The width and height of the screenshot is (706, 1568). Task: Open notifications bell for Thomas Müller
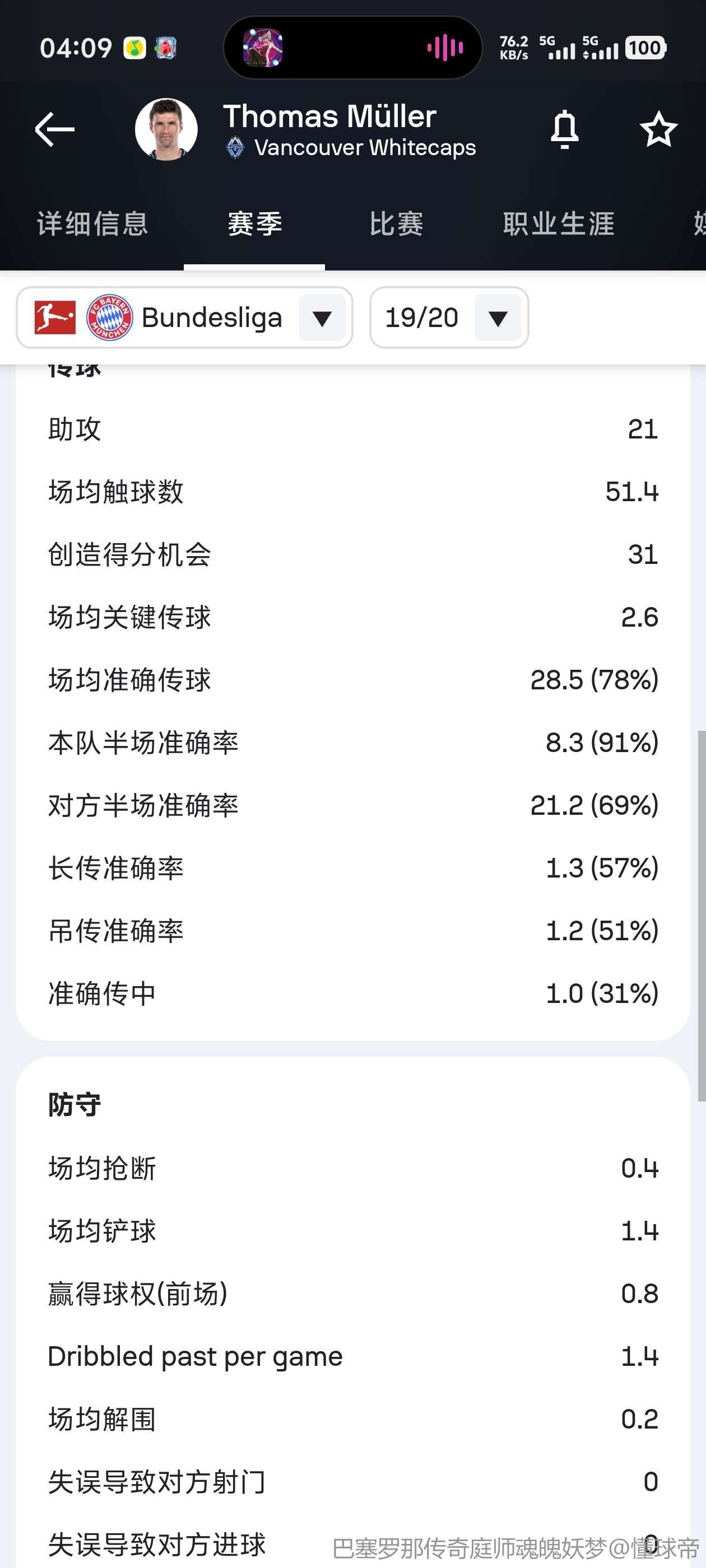click(x=564, y=129)
